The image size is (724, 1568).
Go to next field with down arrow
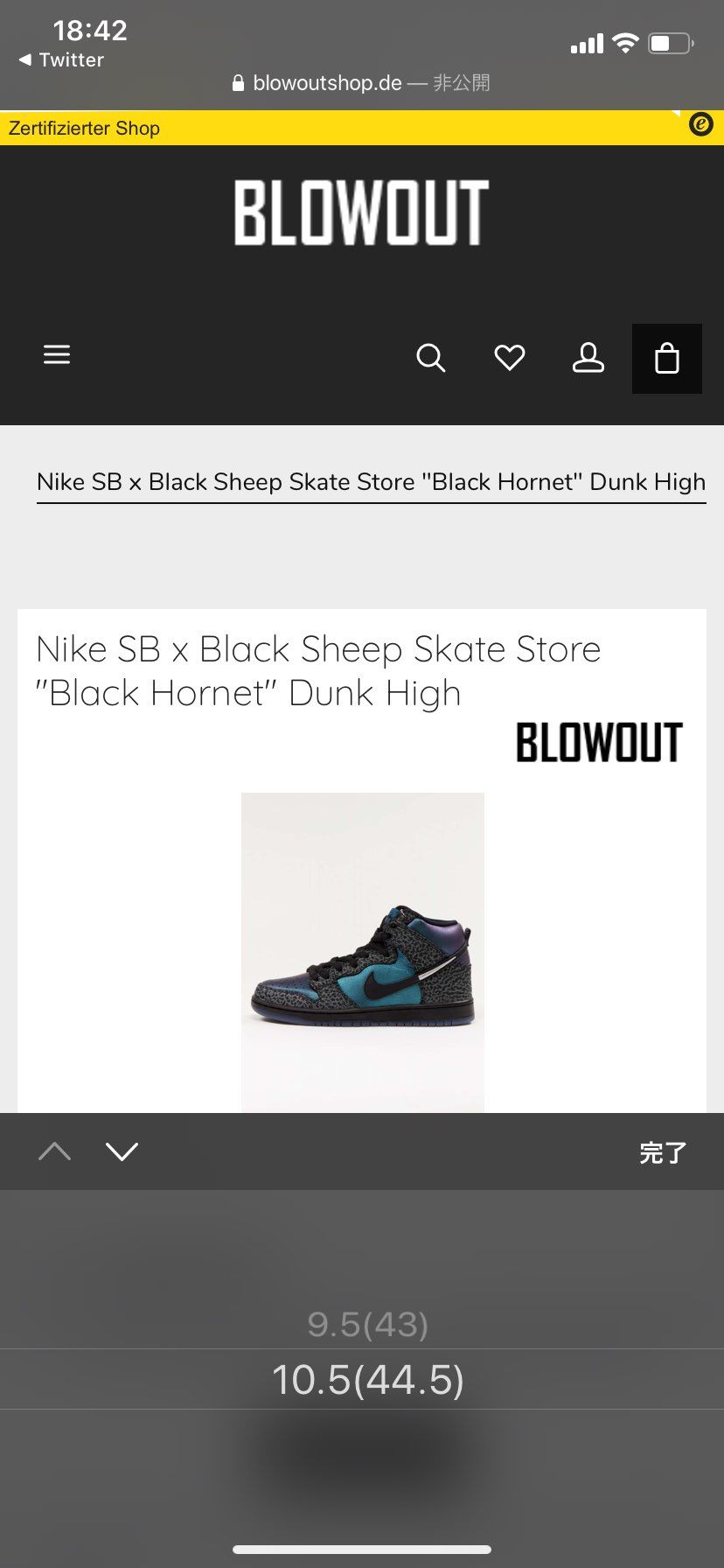click(x=122, y=1151)
